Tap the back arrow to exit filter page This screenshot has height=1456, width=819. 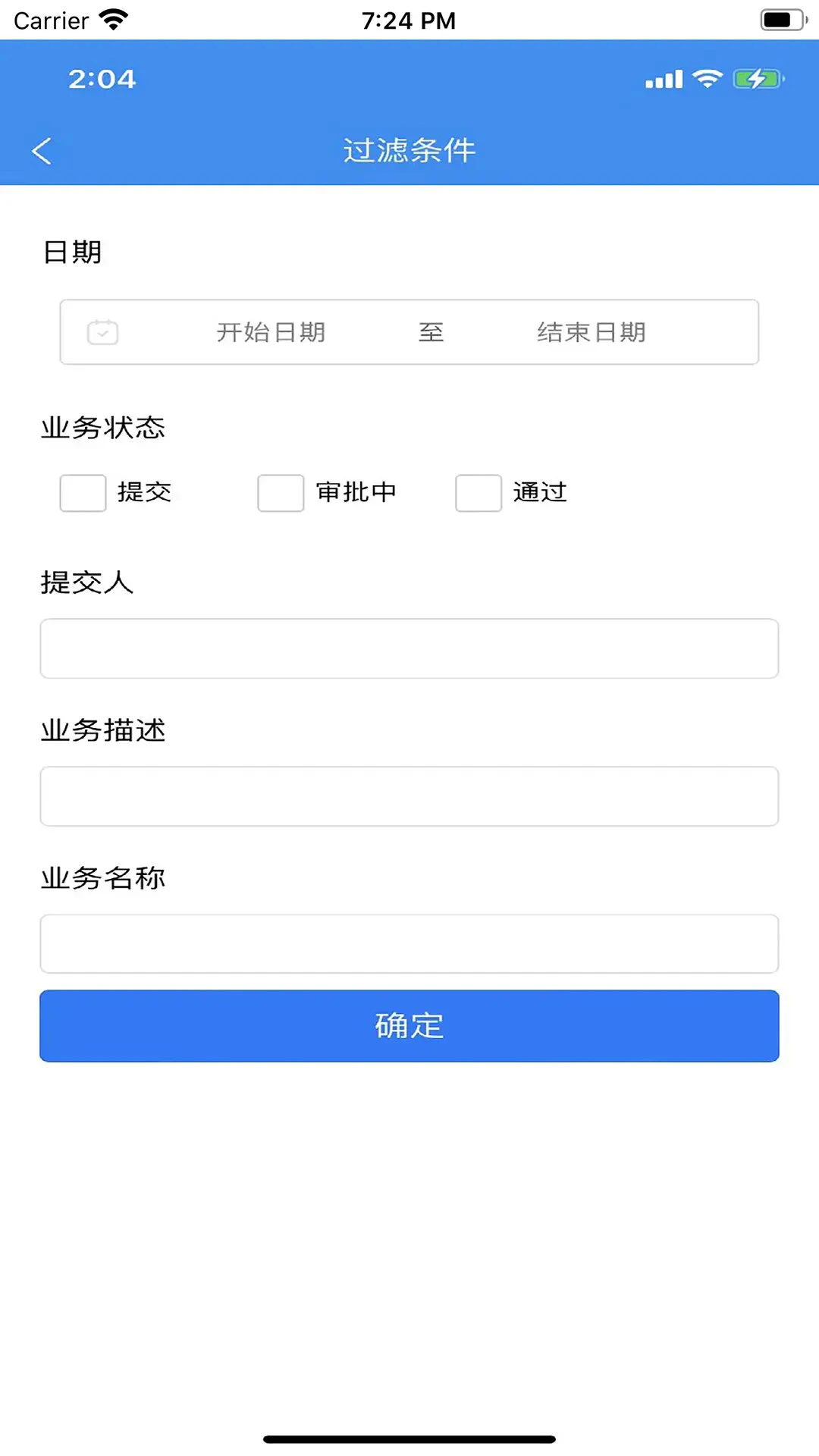[x=43, y=149]
